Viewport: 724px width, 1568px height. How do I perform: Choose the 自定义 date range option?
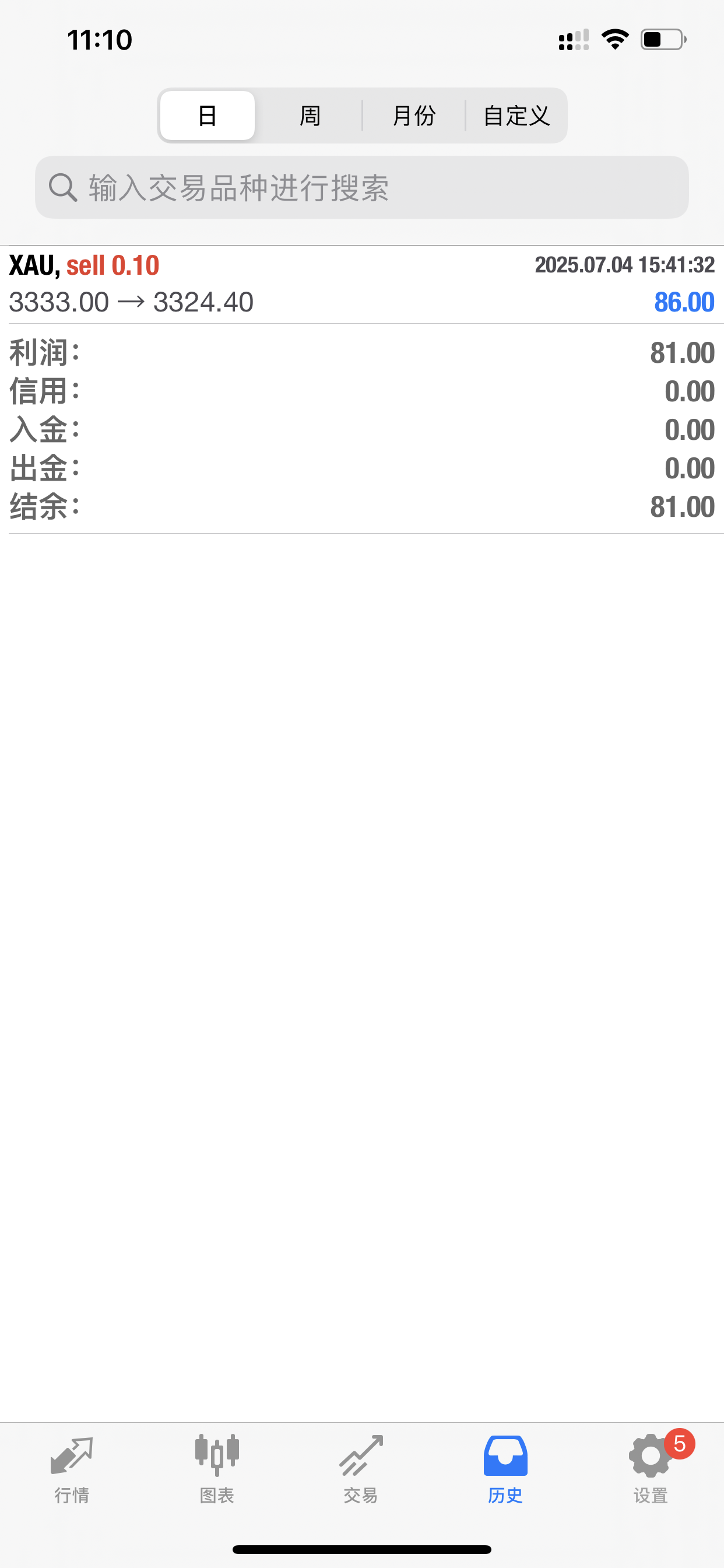click(516, 115)
